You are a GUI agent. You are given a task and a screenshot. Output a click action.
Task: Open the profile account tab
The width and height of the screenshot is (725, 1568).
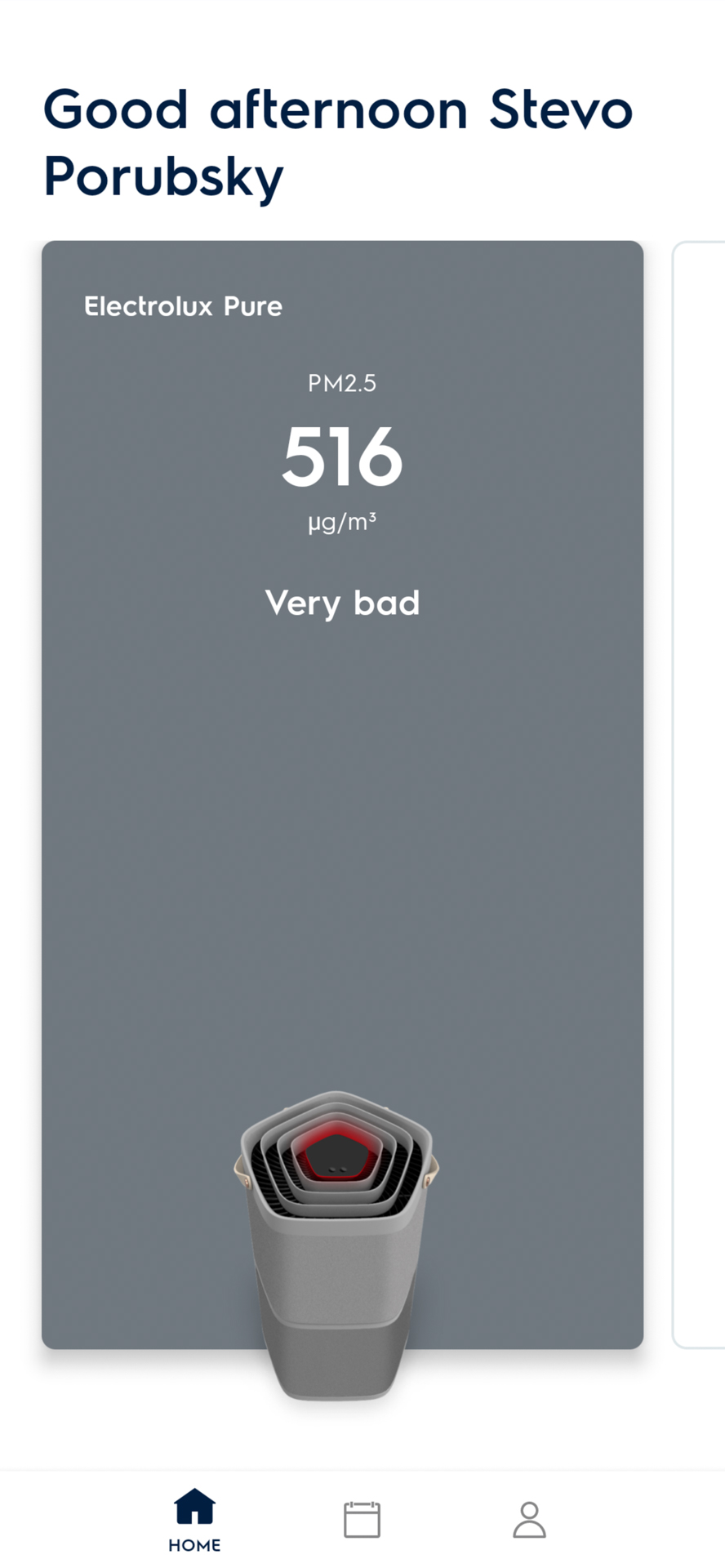point(529,1519)
